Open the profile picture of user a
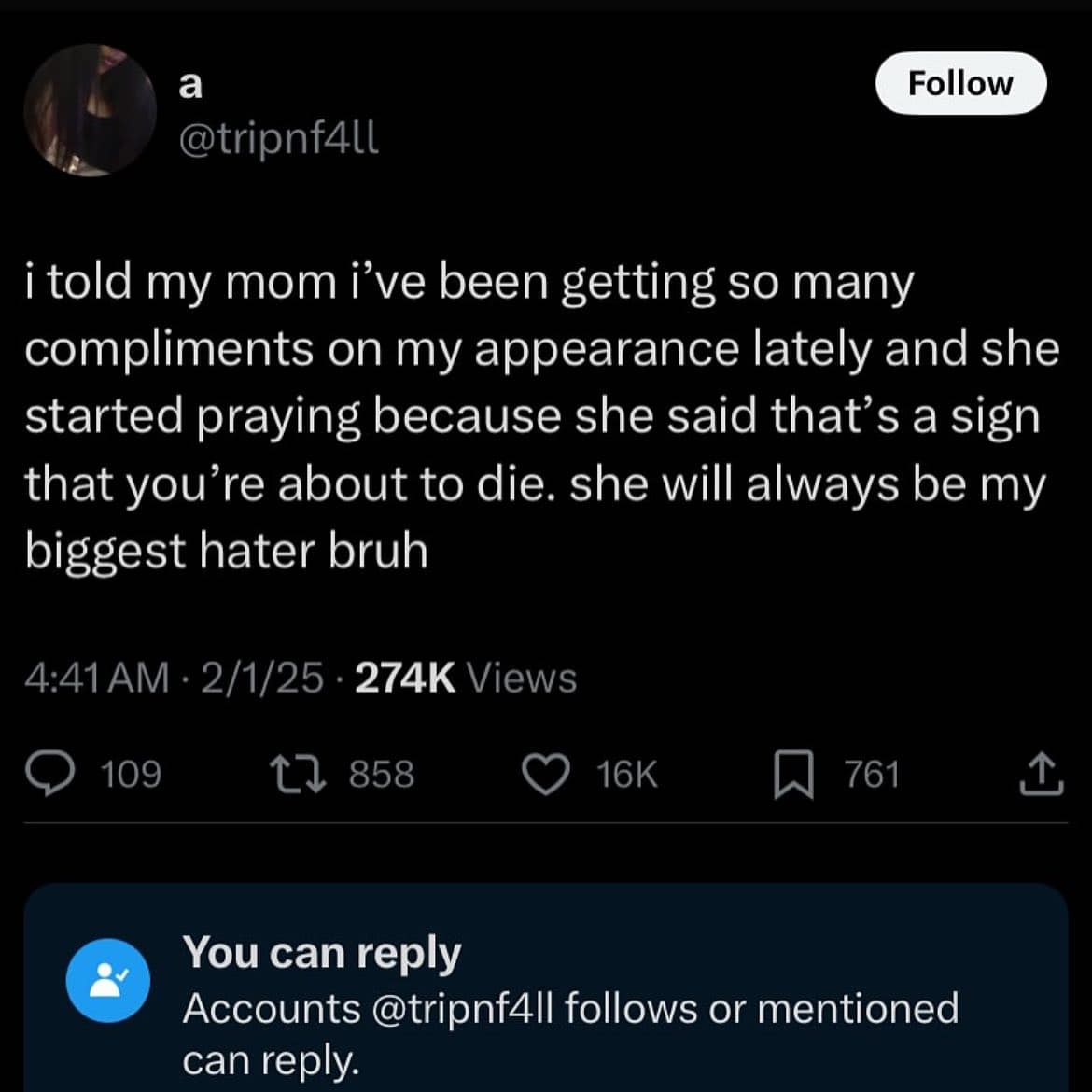This screenshot has width=1092, height=1092. point(90,110)
